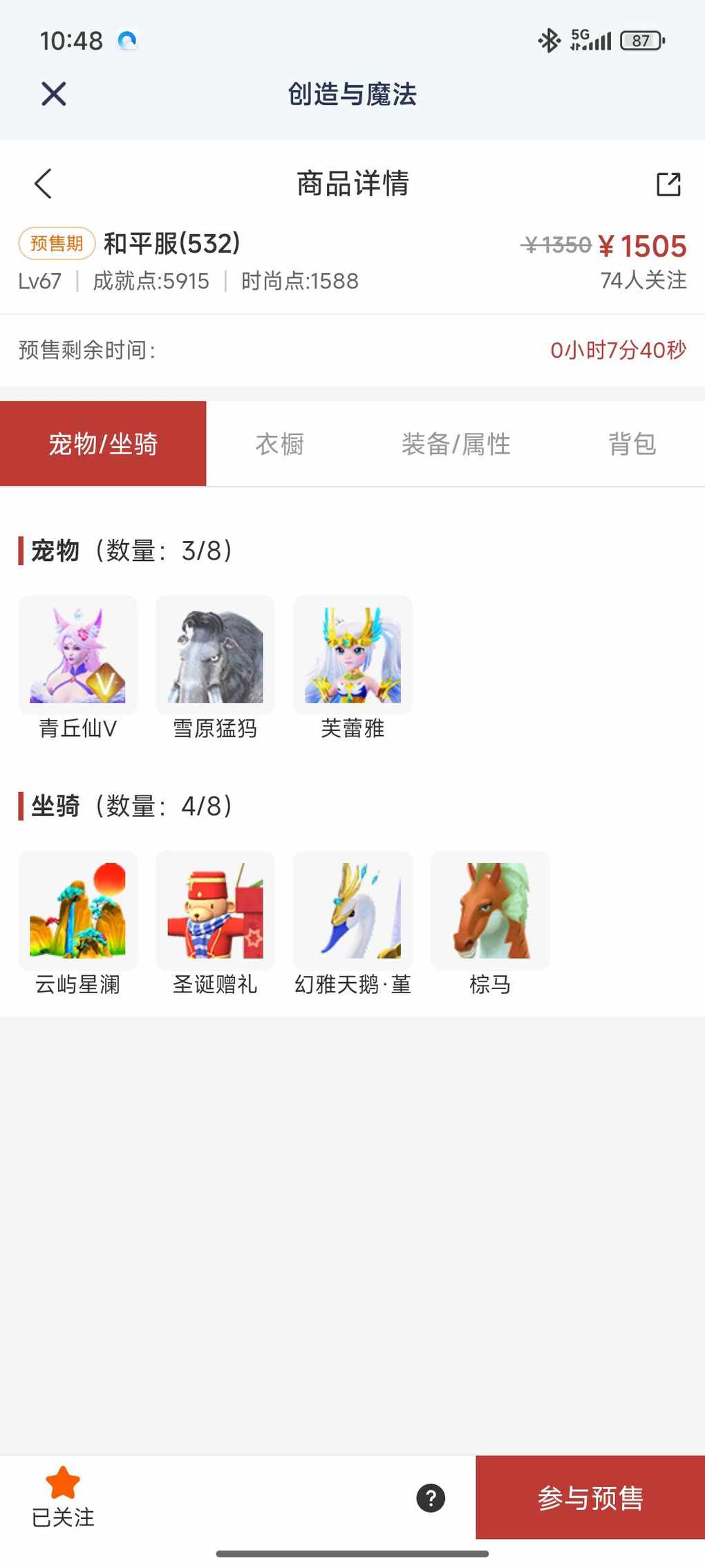Viewport: 705px width, 1568px height.
Task: Join the presale with 参与预售
Action: click(590, 1497)
